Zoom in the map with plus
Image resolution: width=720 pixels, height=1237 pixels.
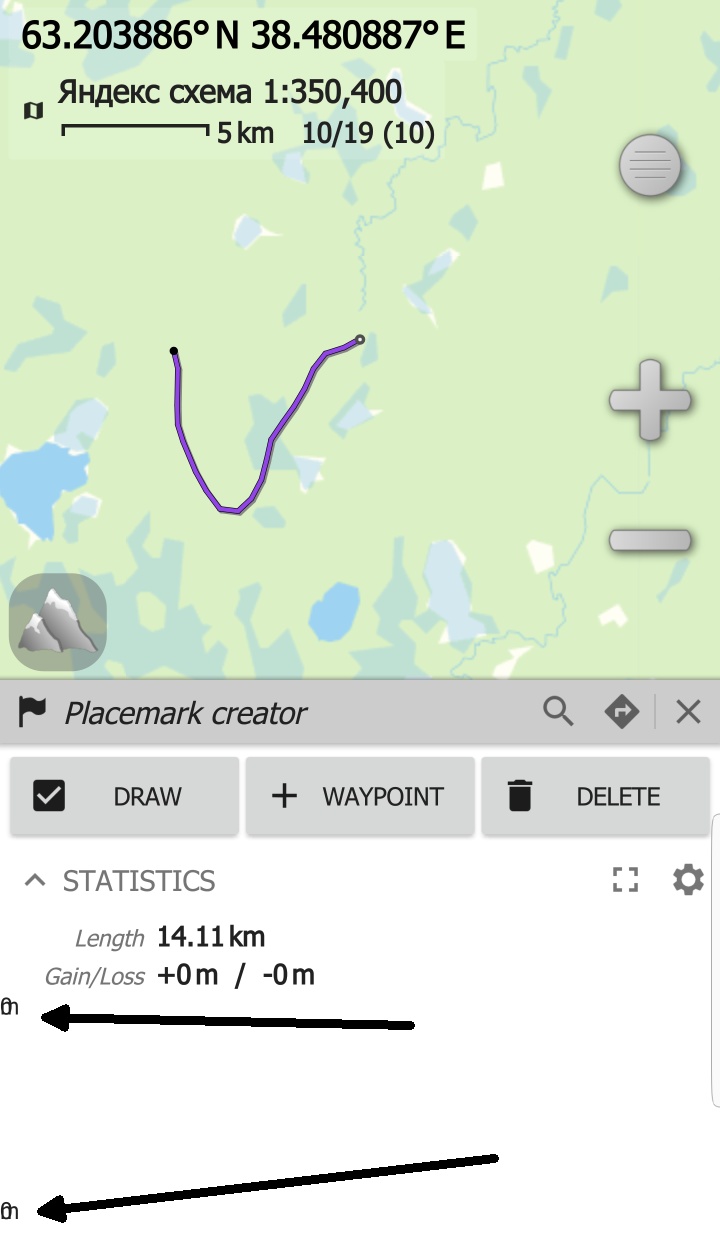(650, 401)
